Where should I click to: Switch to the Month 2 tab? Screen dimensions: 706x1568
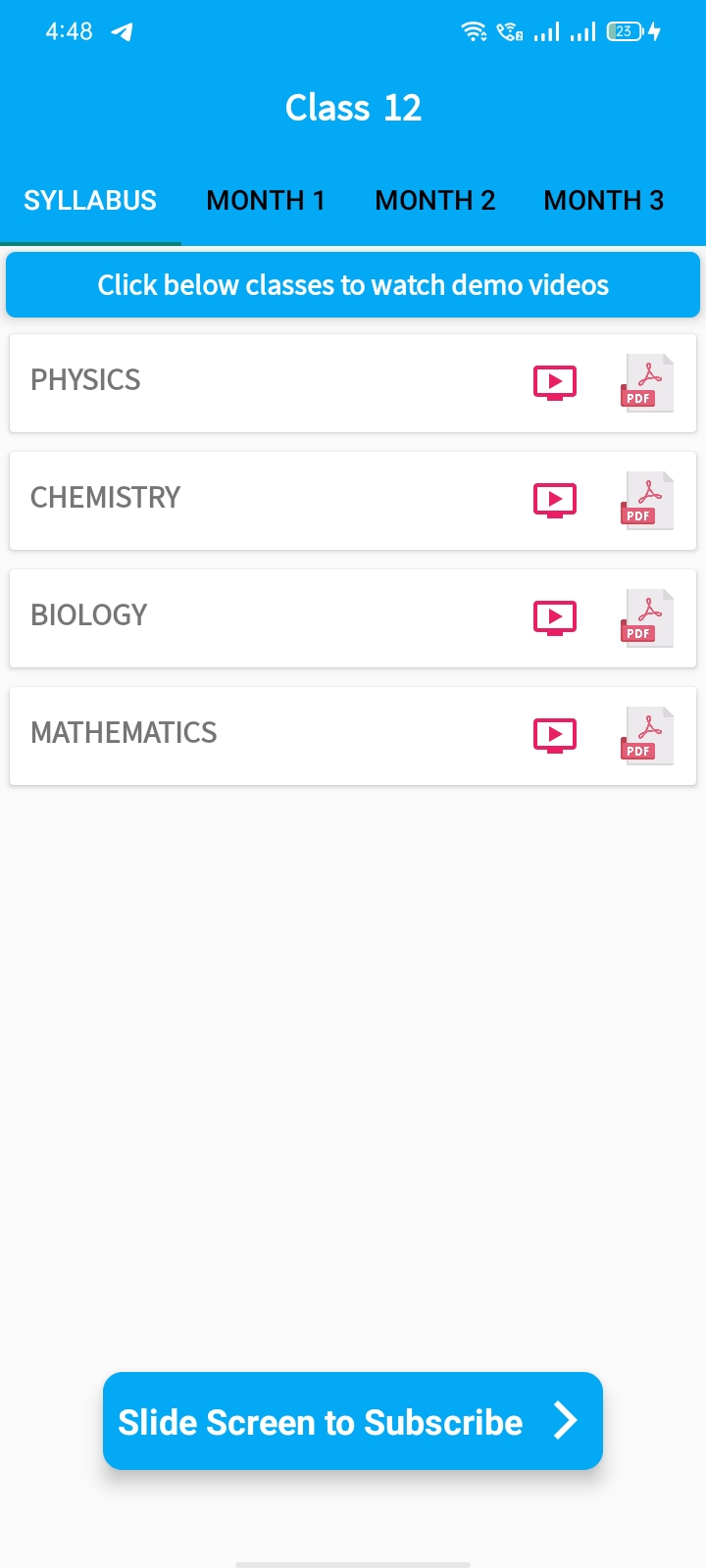click(x=434, y=200)
